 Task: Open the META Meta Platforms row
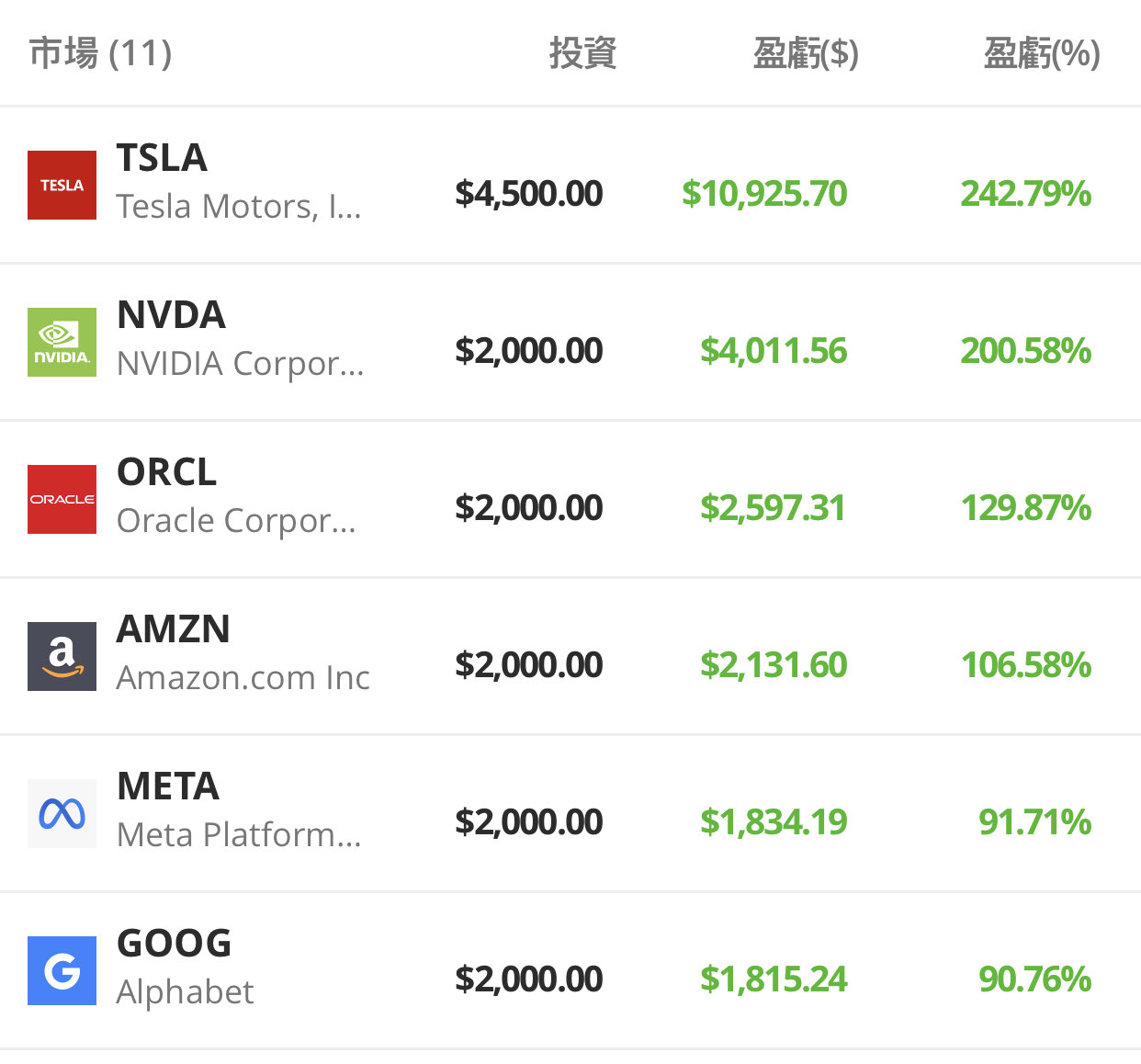pyautogui.click(x=239, y=812)
